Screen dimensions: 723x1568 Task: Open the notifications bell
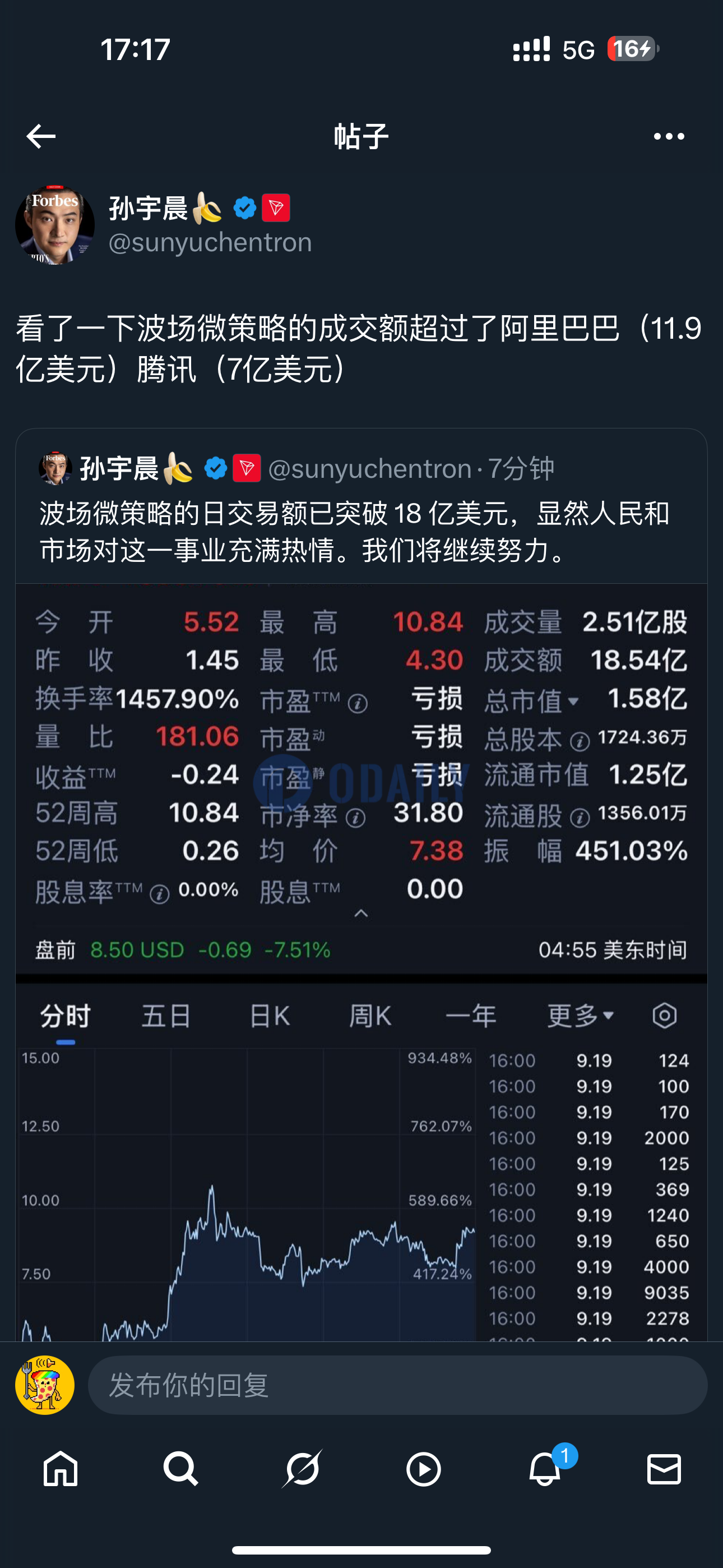coord(545,1469)
